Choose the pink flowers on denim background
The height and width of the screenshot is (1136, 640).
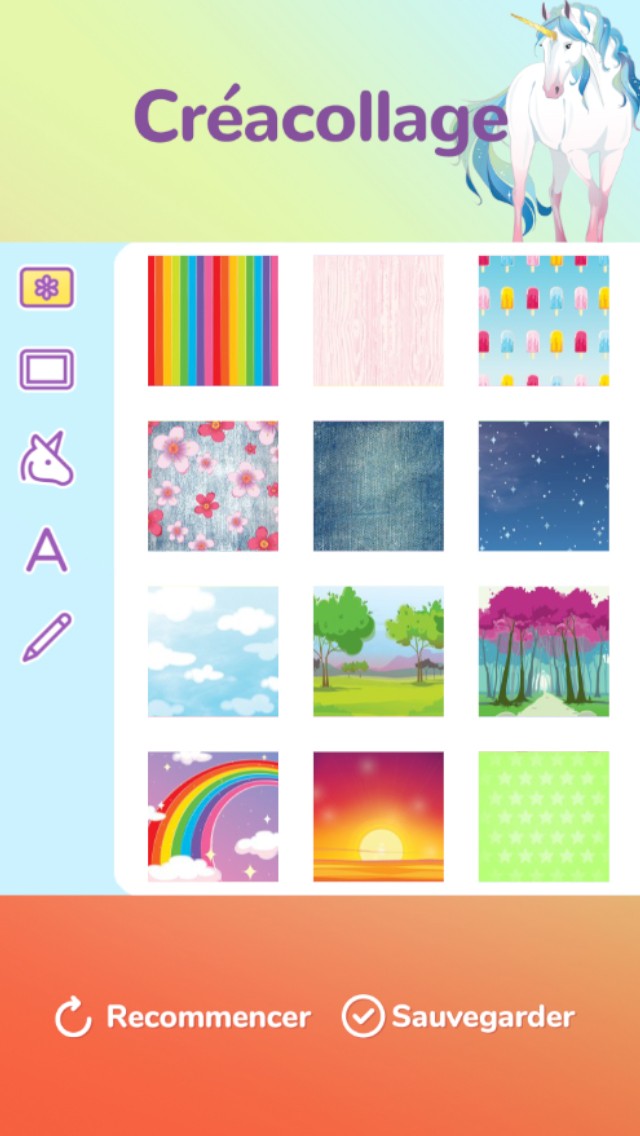pyautogui.click(x=213, y=486)
